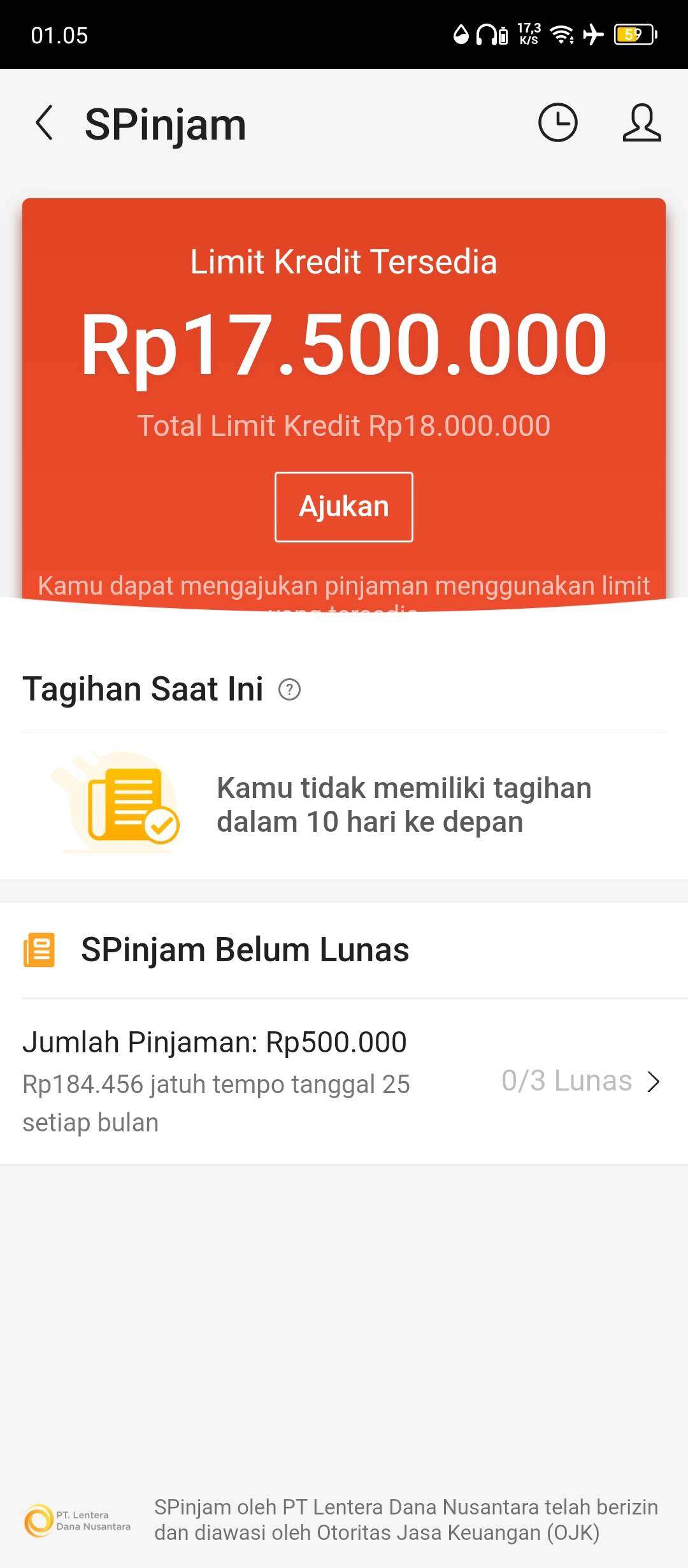The height and width of the screenshot is (1568, 688).
Task: Open the help icon next to Tagihan Saat Ini
Action: click(x=290, y=690)
